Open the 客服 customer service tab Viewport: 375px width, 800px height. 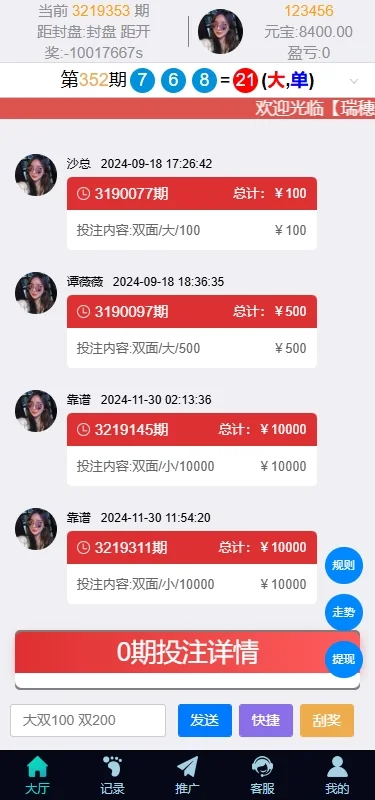click(x=262, y=774)
